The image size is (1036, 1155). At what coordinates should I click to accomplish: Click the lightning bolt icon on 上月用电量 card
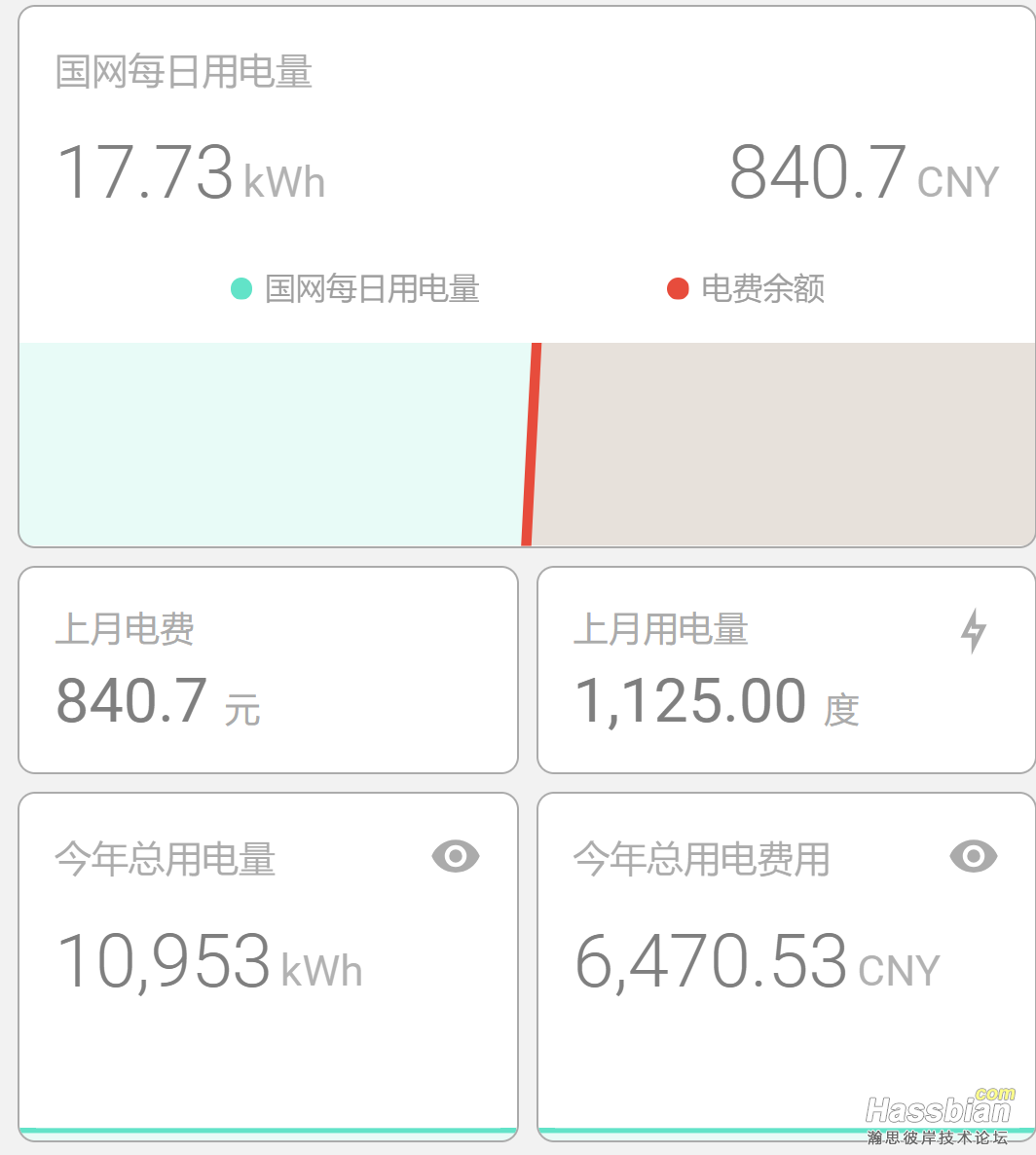pyautogui.click(x=975, y=631)
